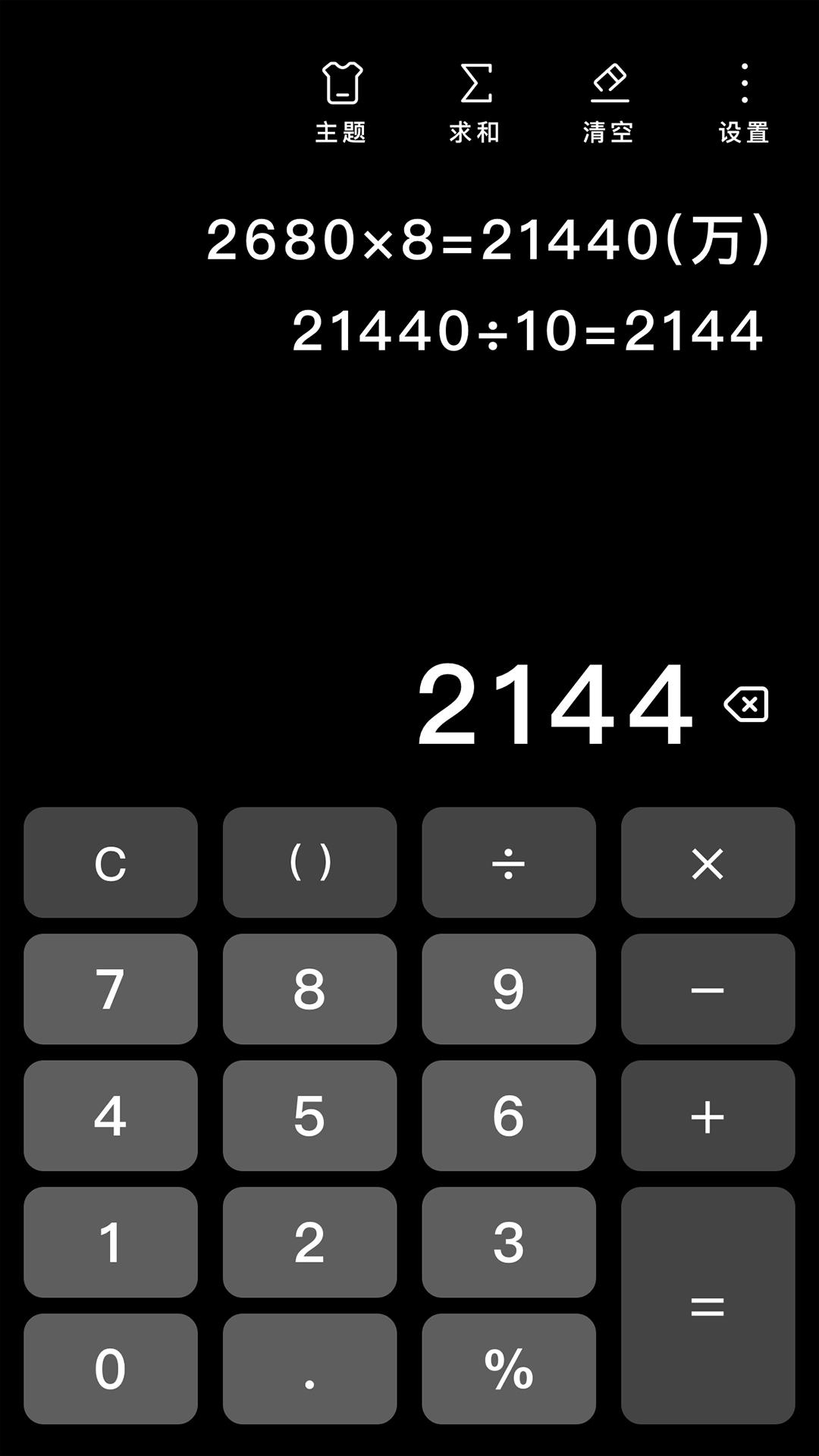Tap the percent % key

[509, 1369]
